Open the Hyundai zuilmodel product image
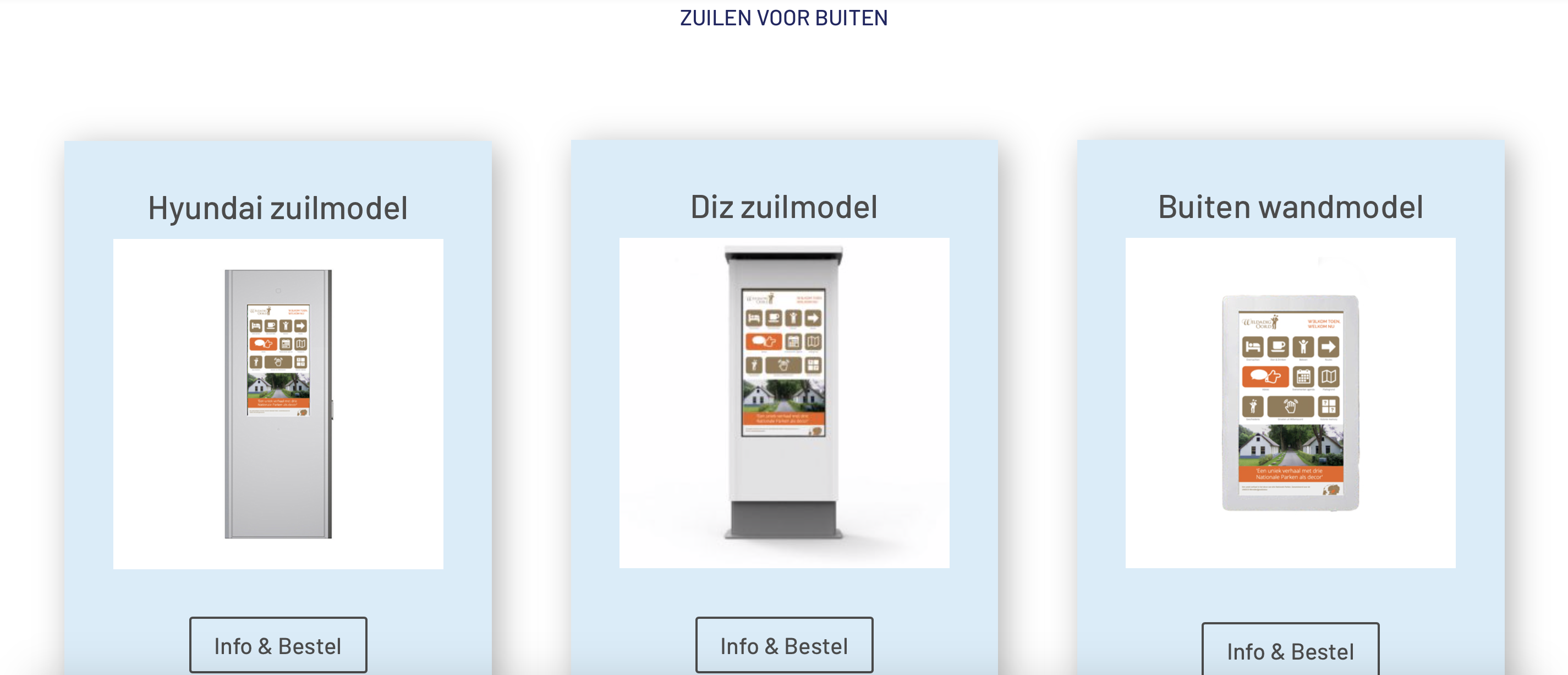The image size is (1568, 675). 278,404
